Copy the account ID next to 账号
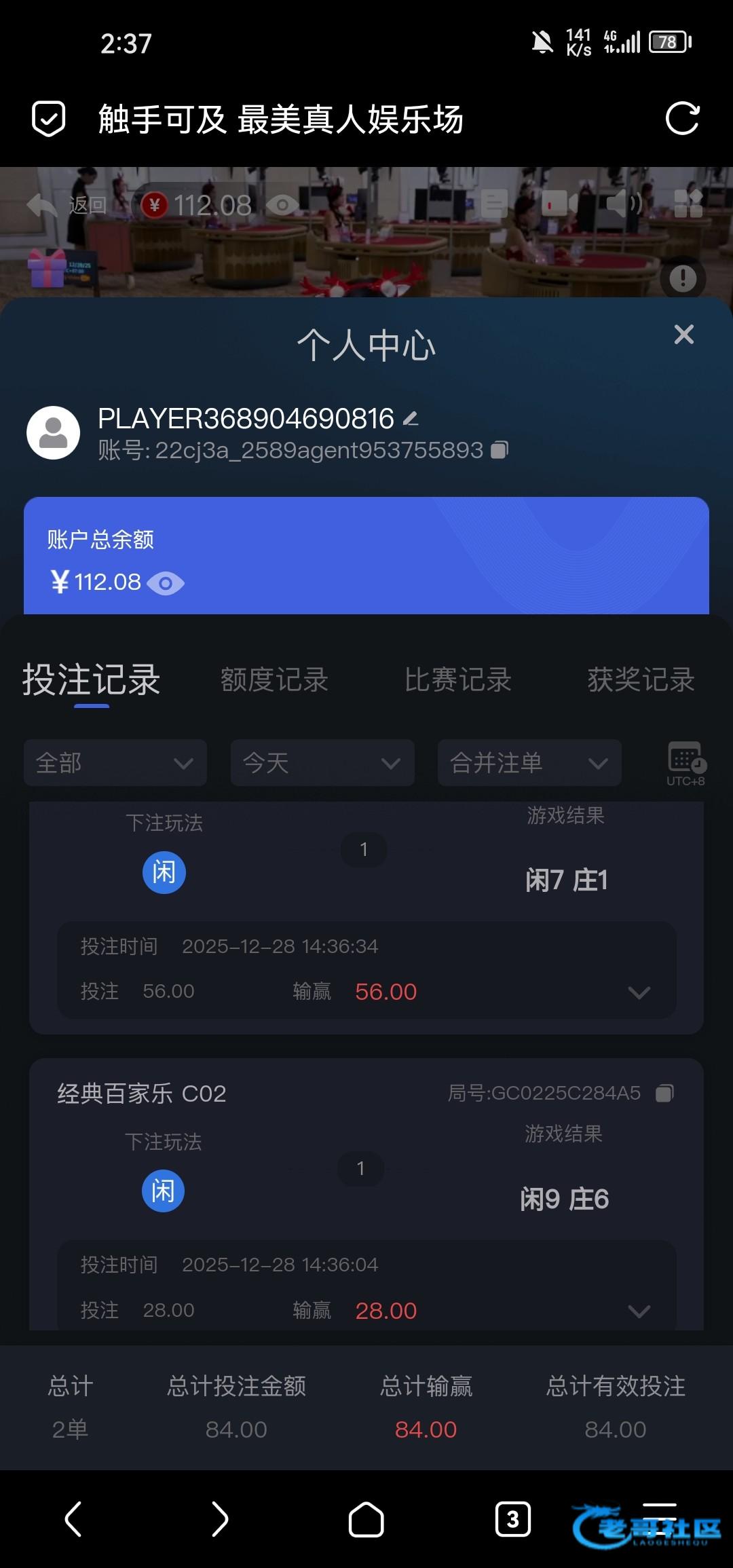 click(x=500, y=450)
